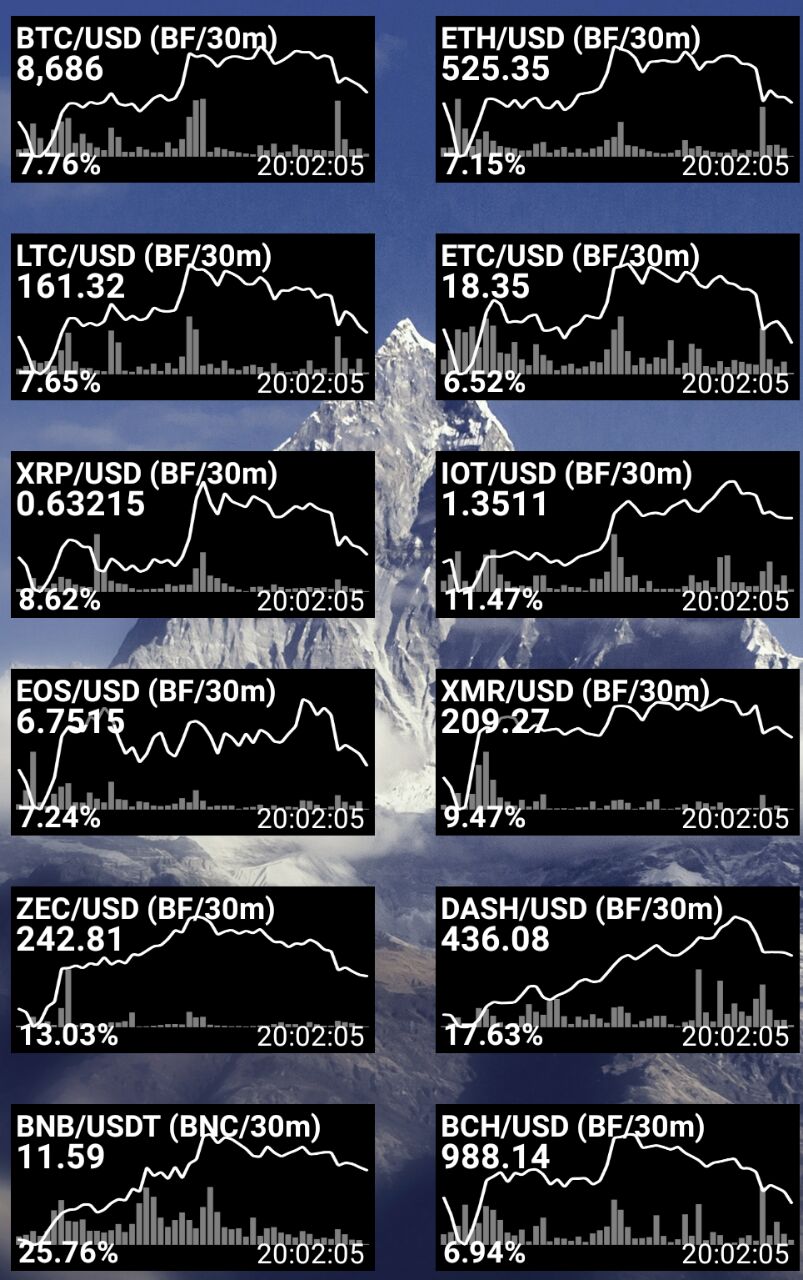Select the ETC/USD chart widget
The height and width of the screenshot is (1280, 803).
616,317
